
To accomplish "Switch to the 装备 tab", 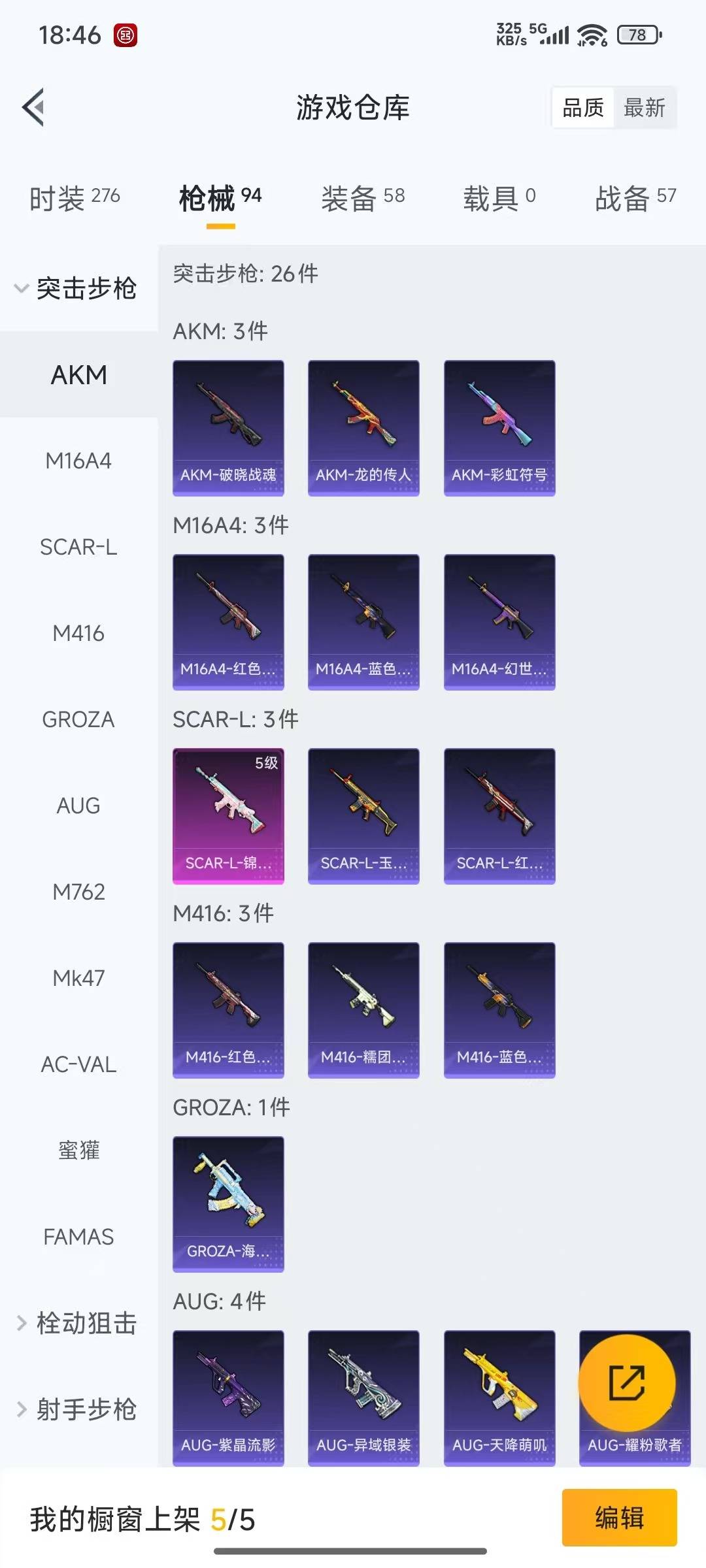I will click(363, 198).
